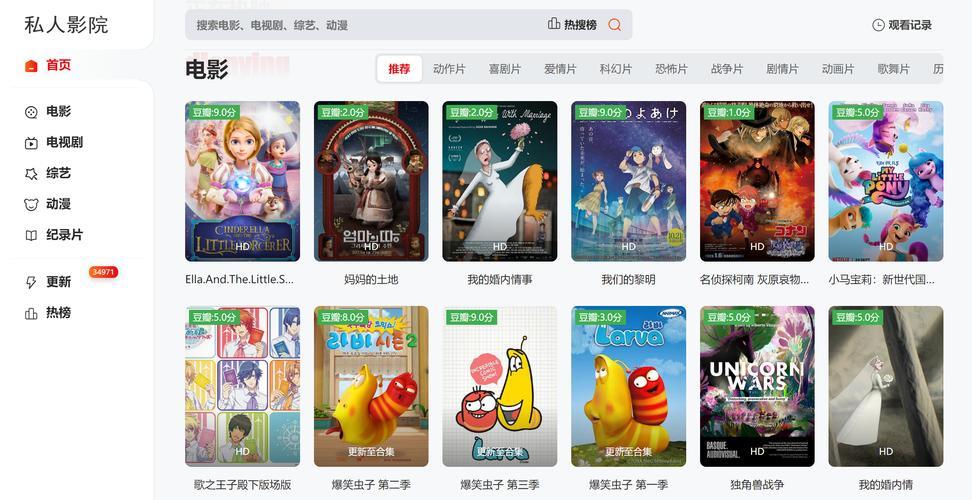Open the 电视剧 section

pyautogui.click(x=64, y=142)
